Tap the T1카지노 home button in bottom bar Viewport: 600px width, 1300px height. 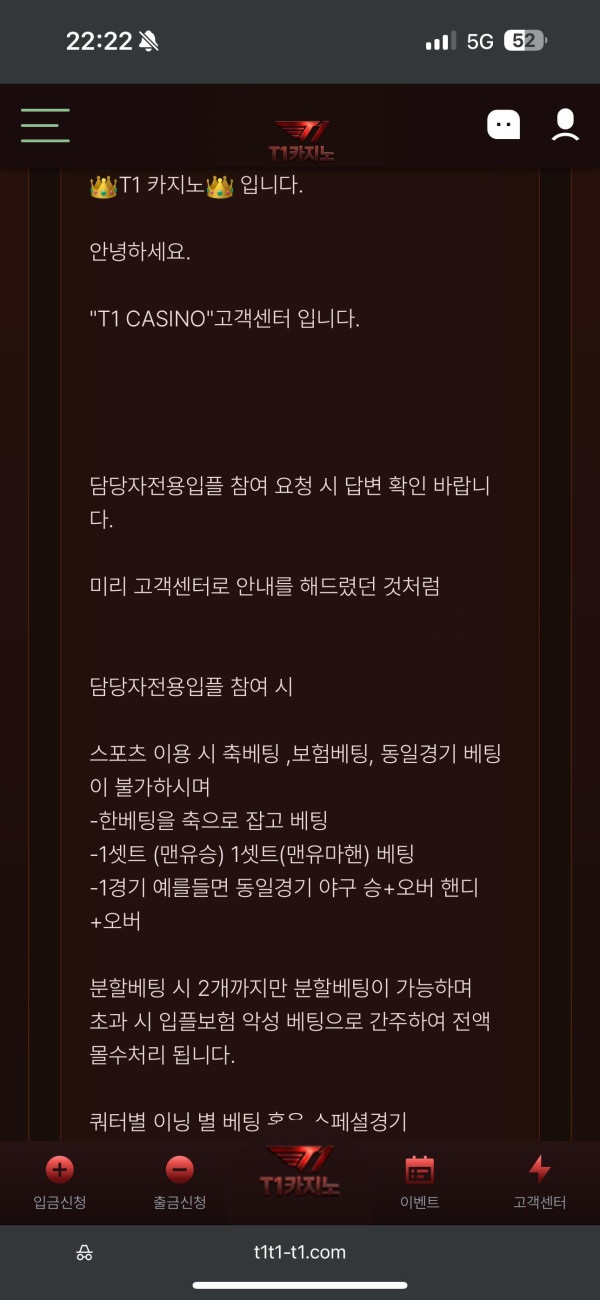point(299,1172)
